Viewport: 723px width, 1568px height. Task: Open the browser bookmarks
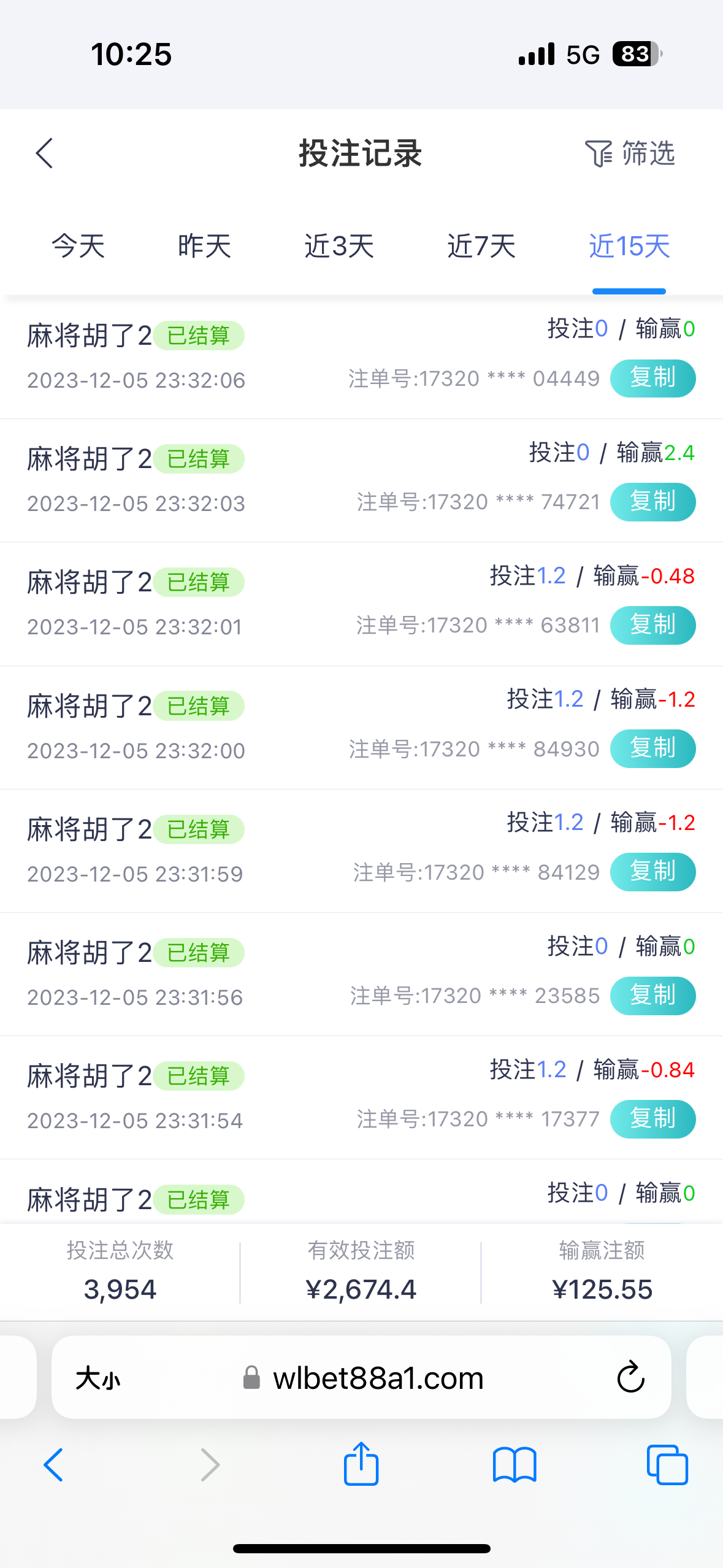(x=515, y=1465)
